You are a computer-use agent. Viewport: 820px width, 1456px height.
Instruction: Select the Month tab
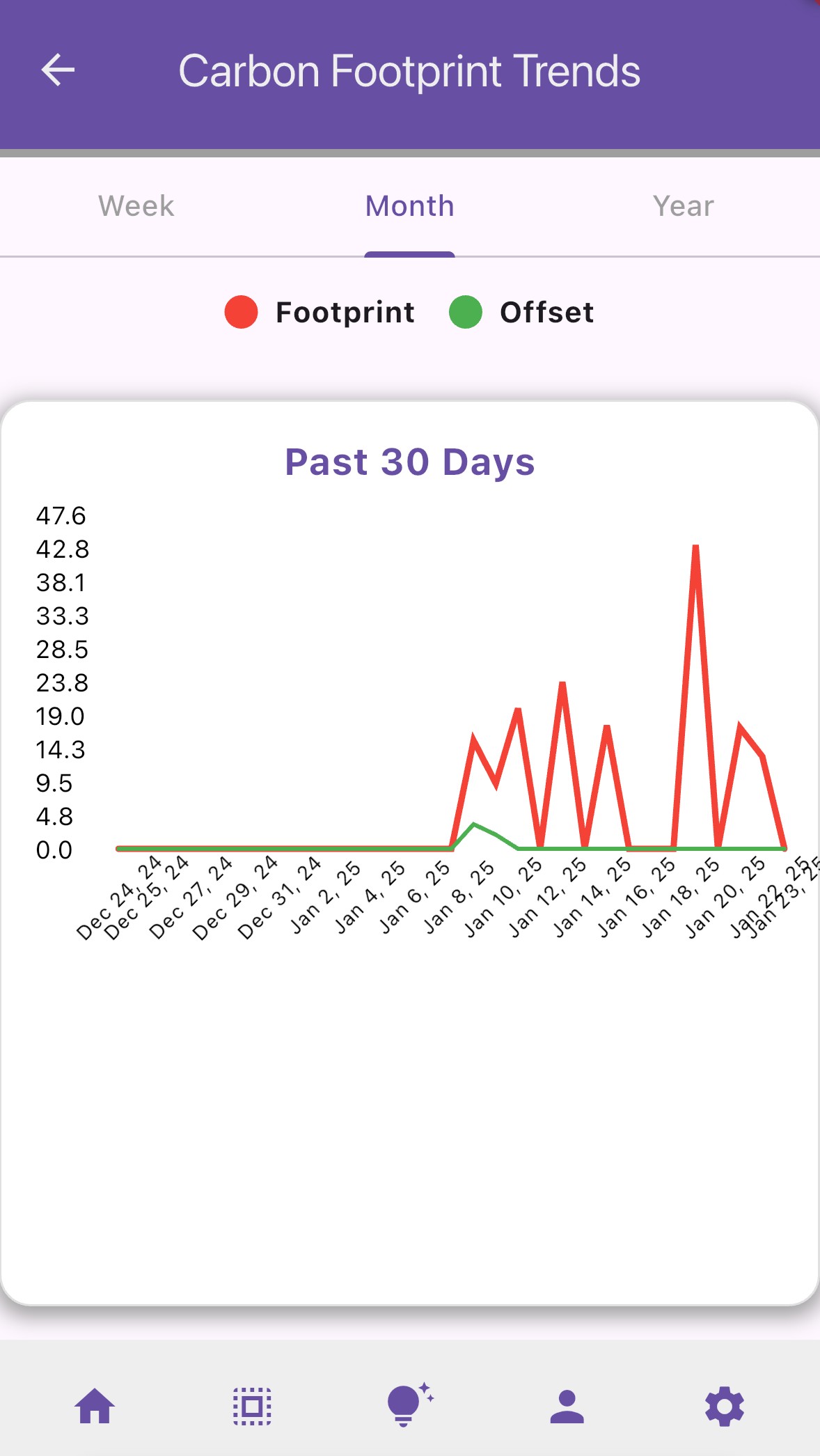tap(409, 207)
